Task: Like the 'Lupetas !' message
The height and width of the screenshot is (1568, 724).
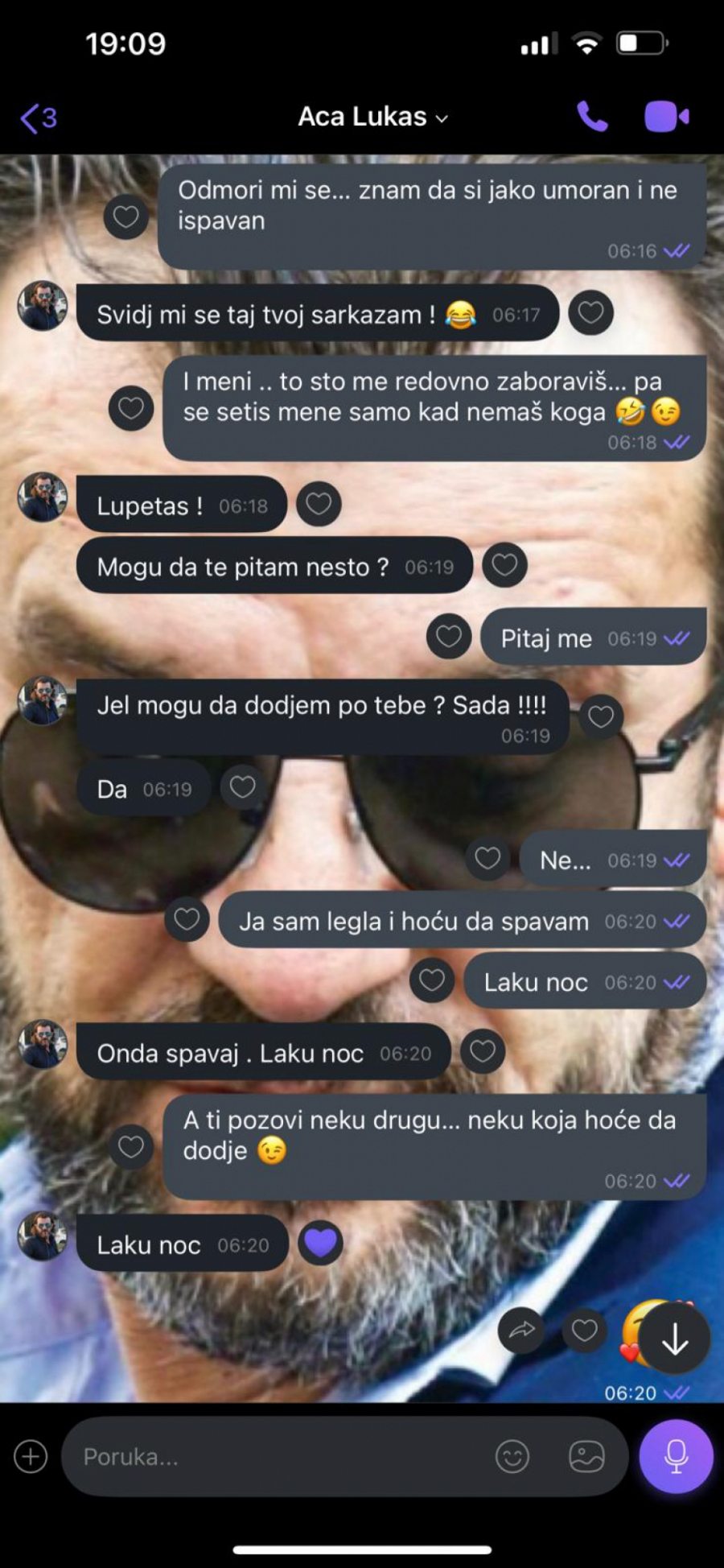Action: pos(319,504)
